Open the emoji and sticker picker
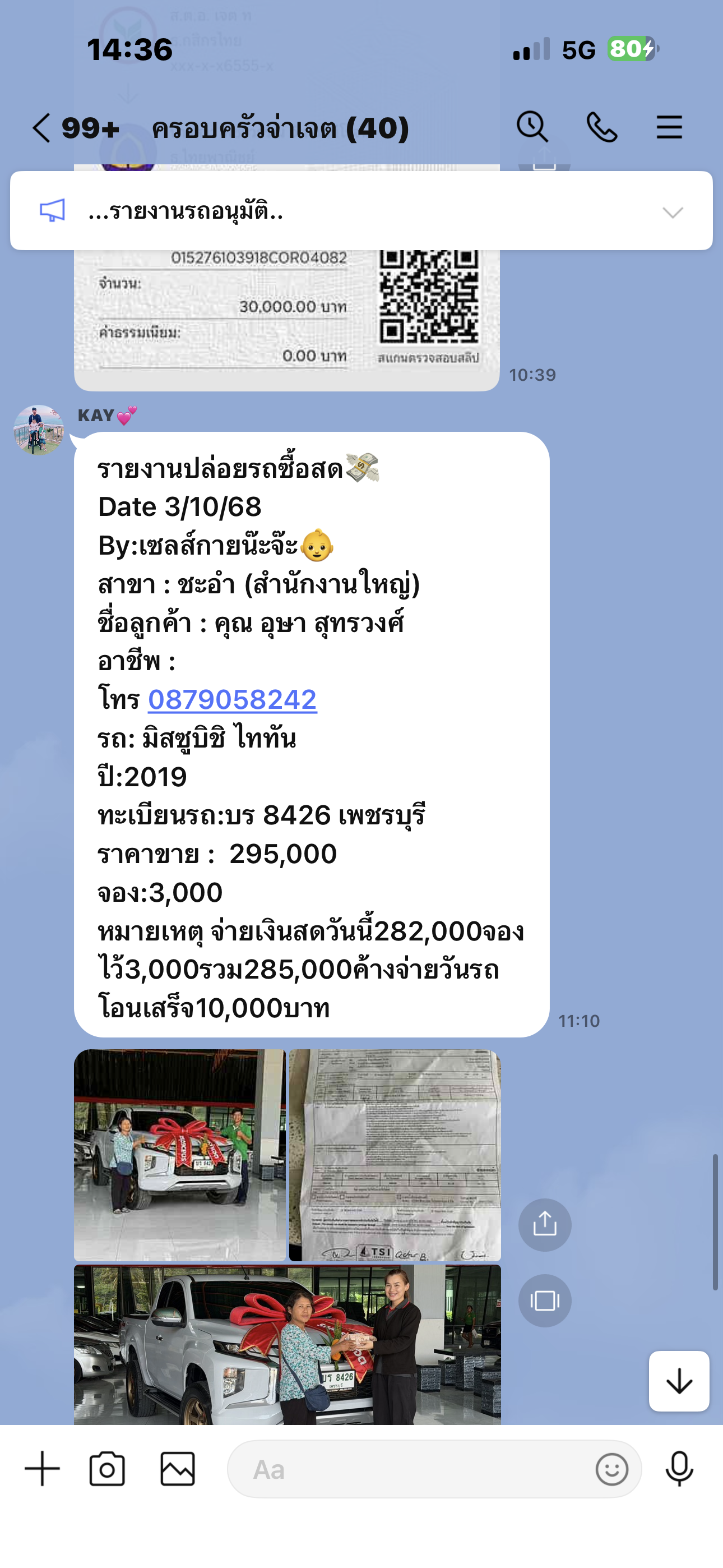The image size is (723, 1568). click(x=611, y=1469)
